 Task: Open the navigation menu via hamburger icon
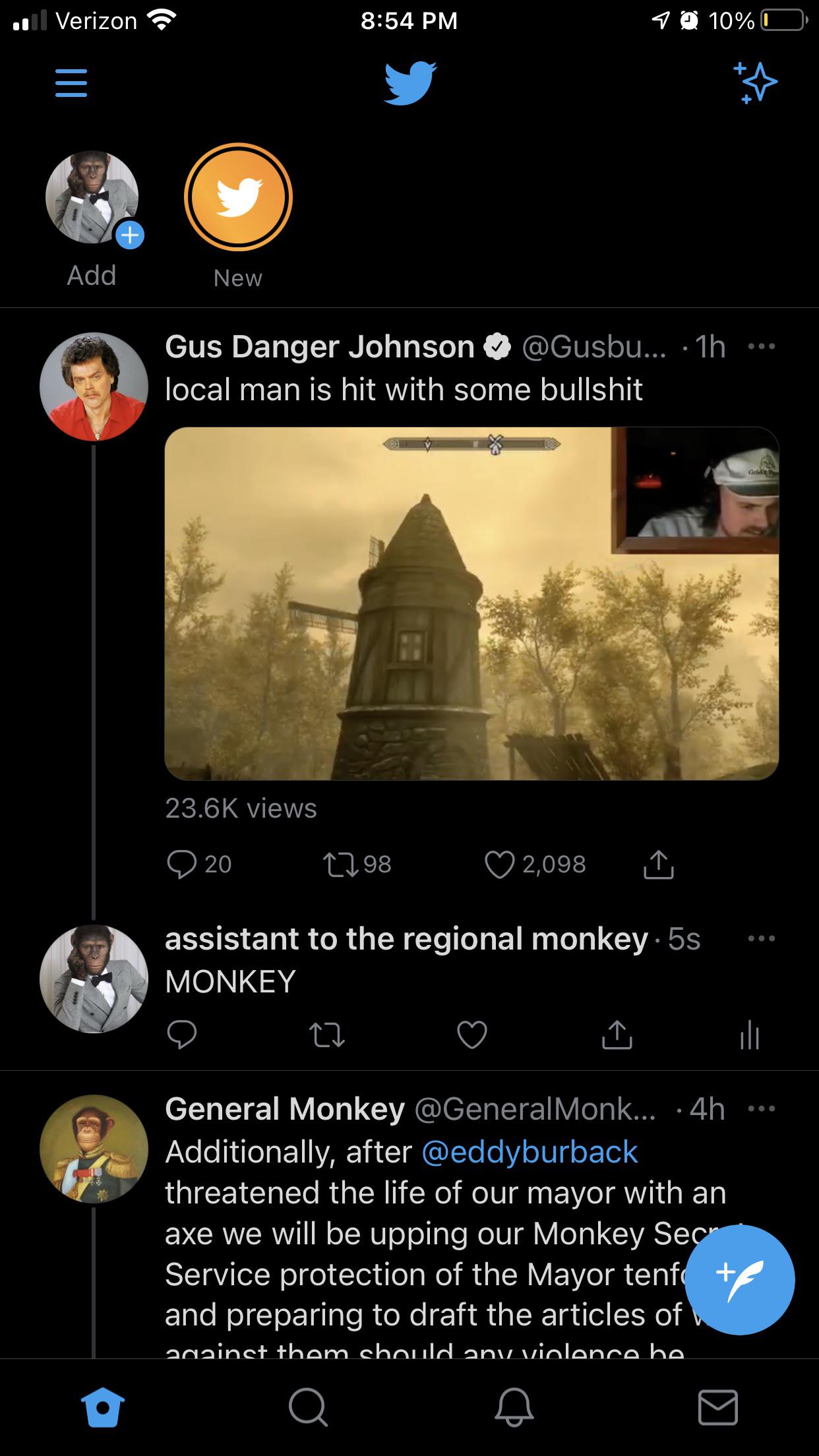[x=71, y=83]
